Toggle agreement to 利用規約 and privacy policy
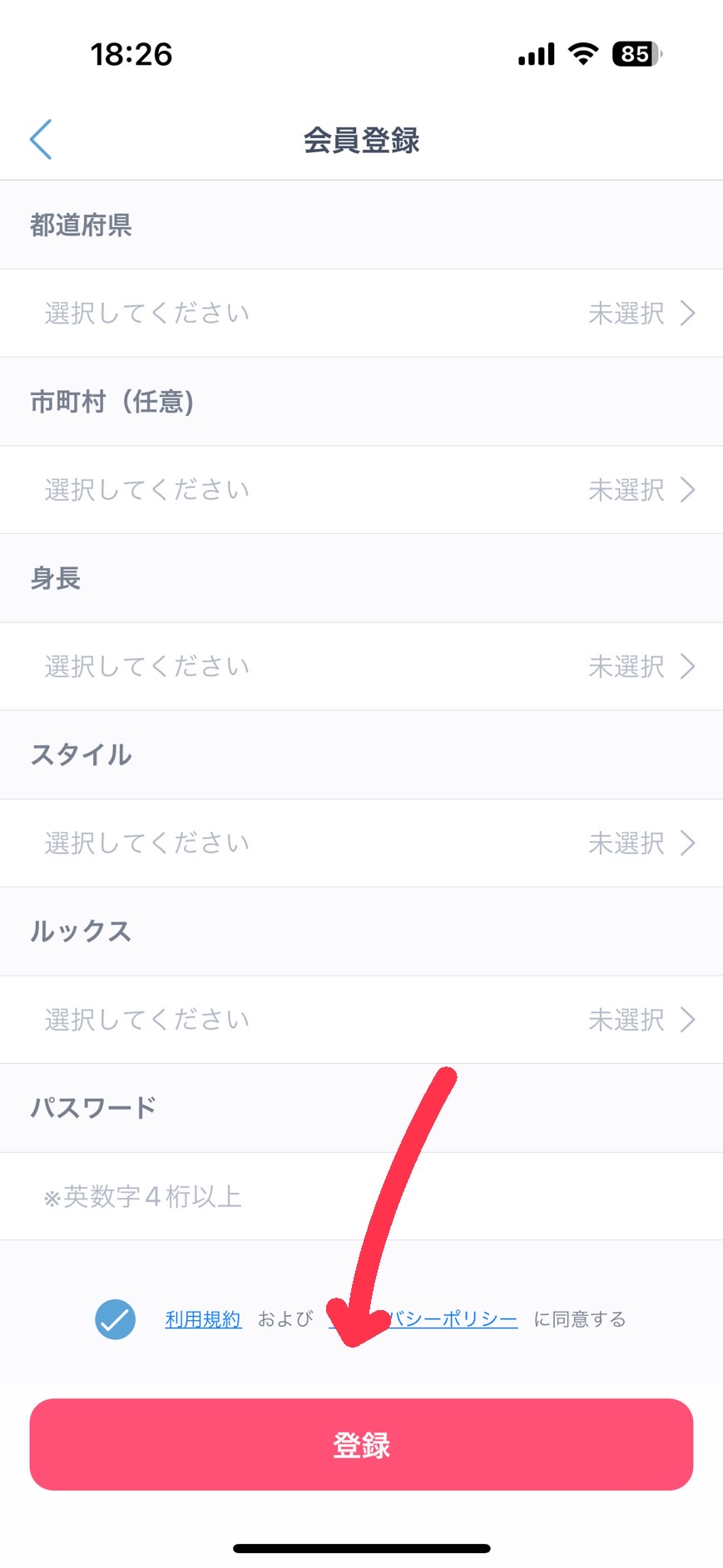Image resolution: width=723 pixels, height=1568 pixels. pos(115,1318)
